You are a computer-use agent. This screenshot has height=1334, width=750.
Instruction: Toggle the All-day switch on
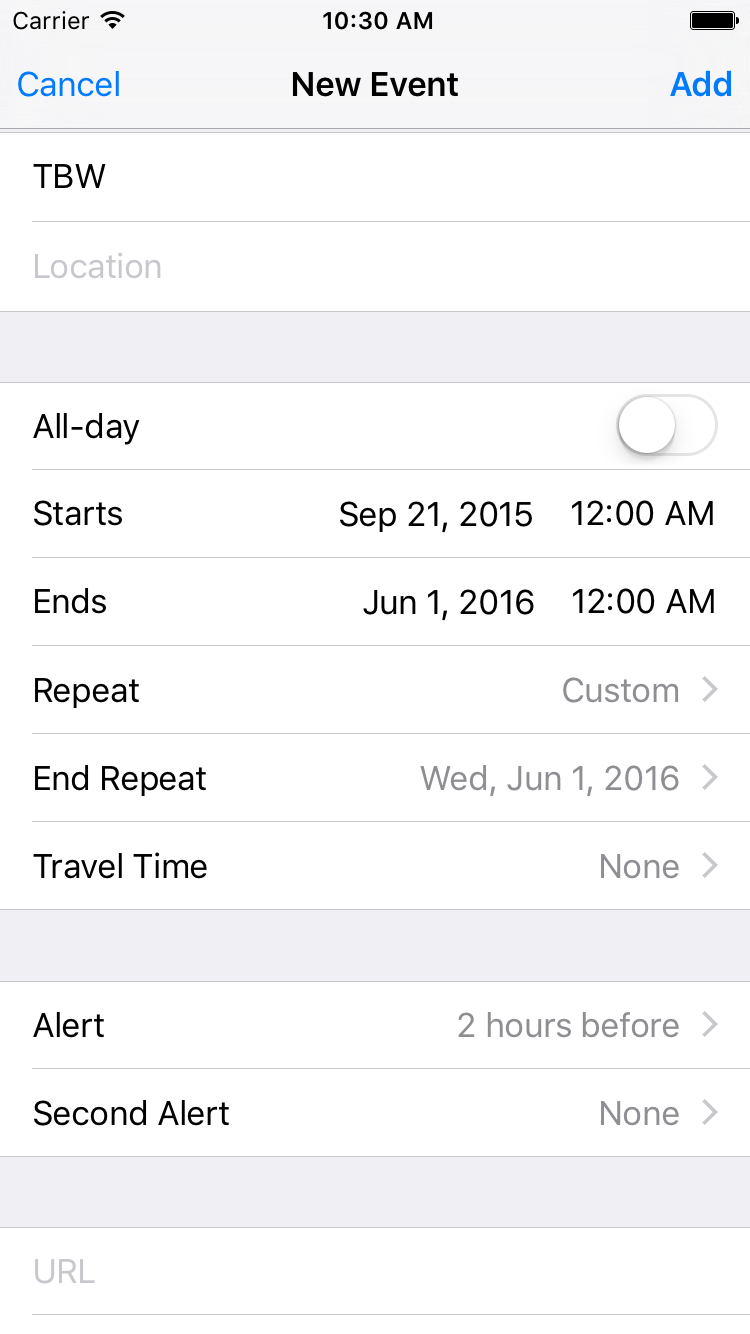[x=666, y=426]
